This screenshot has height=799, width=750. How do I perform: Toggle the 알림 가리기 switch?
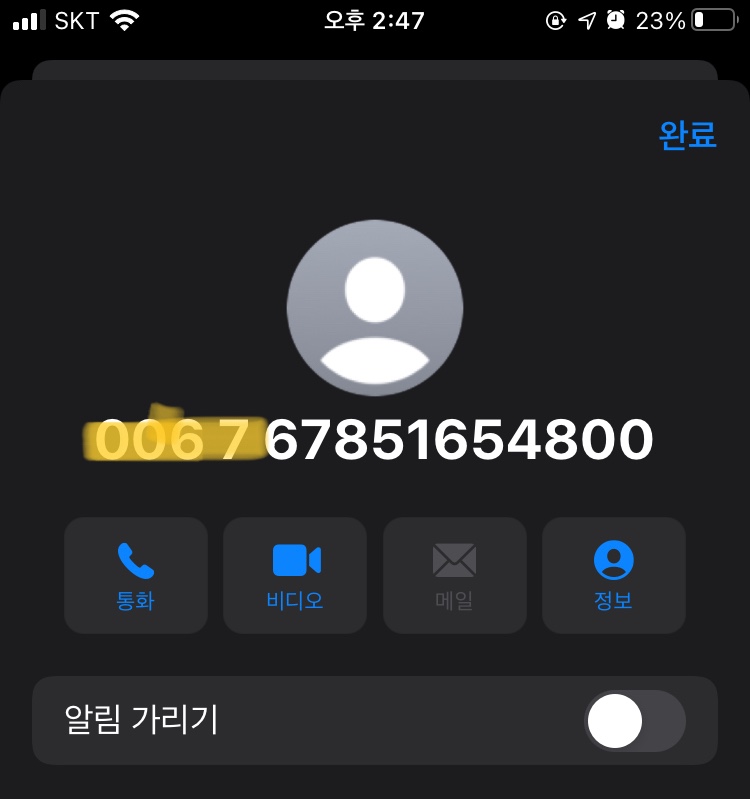(x=634, y=720)
